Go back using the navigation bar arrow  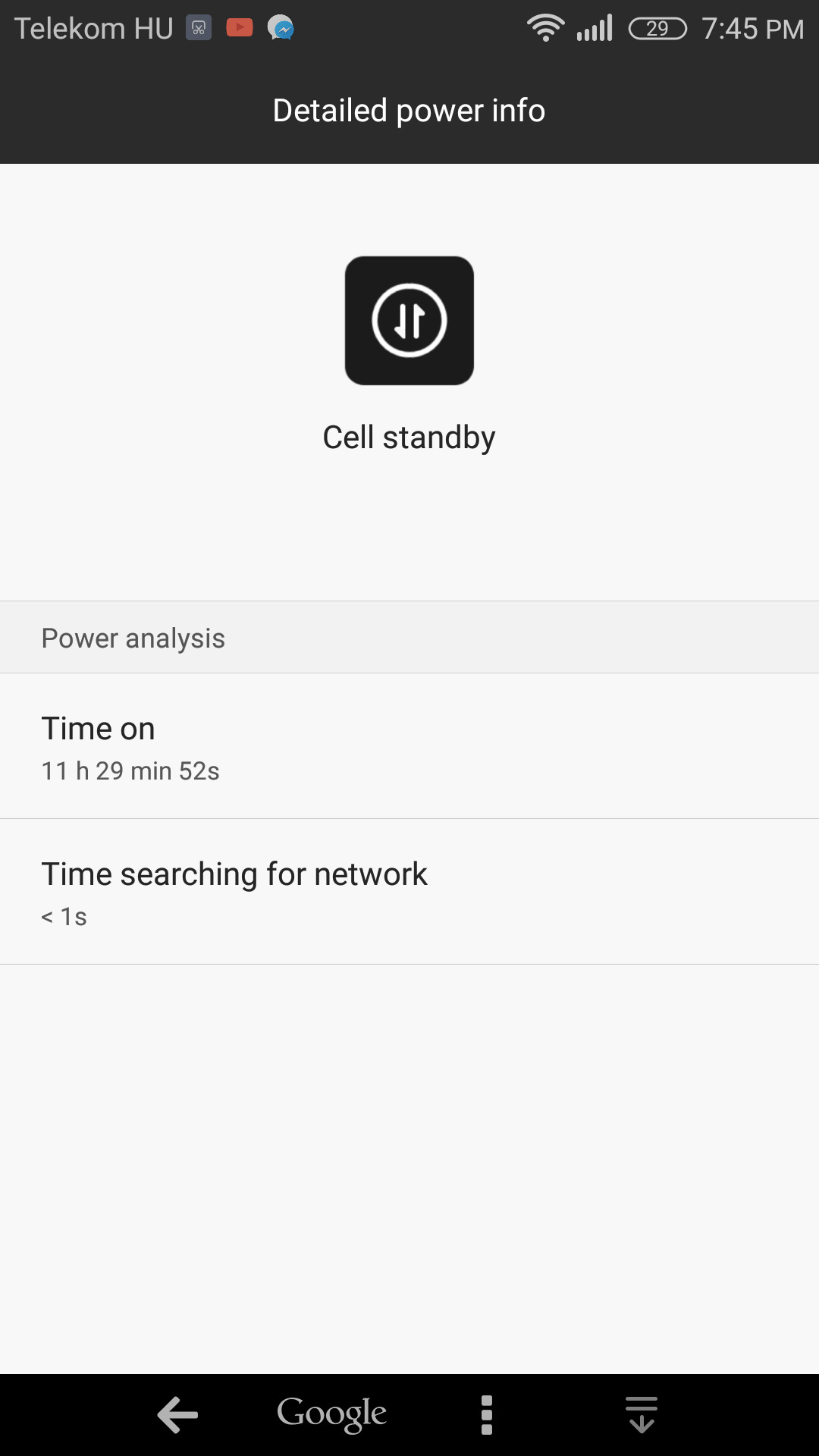pyautogui.click(x=177, y=1414)
